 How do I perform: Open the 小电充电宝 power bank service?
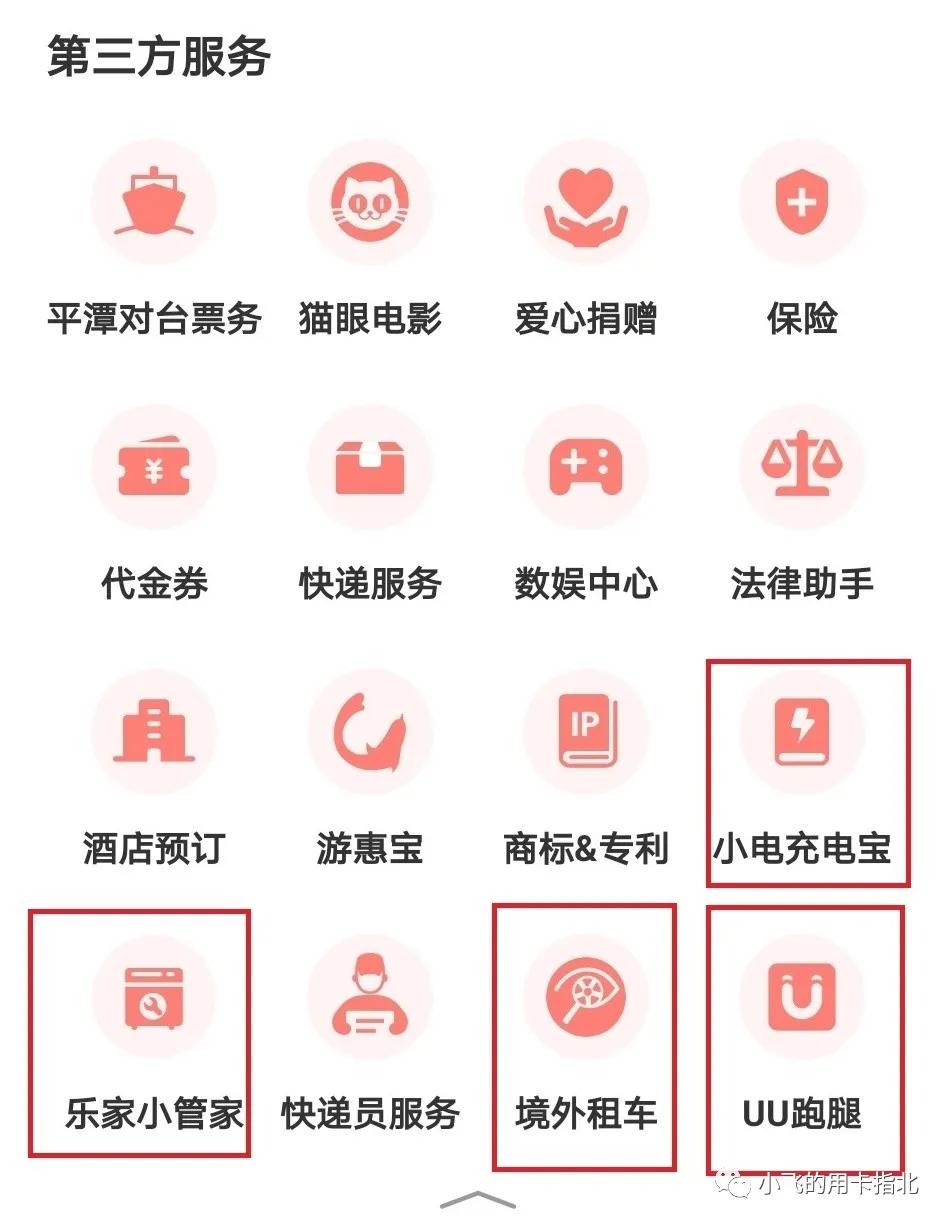coord(801,731)
